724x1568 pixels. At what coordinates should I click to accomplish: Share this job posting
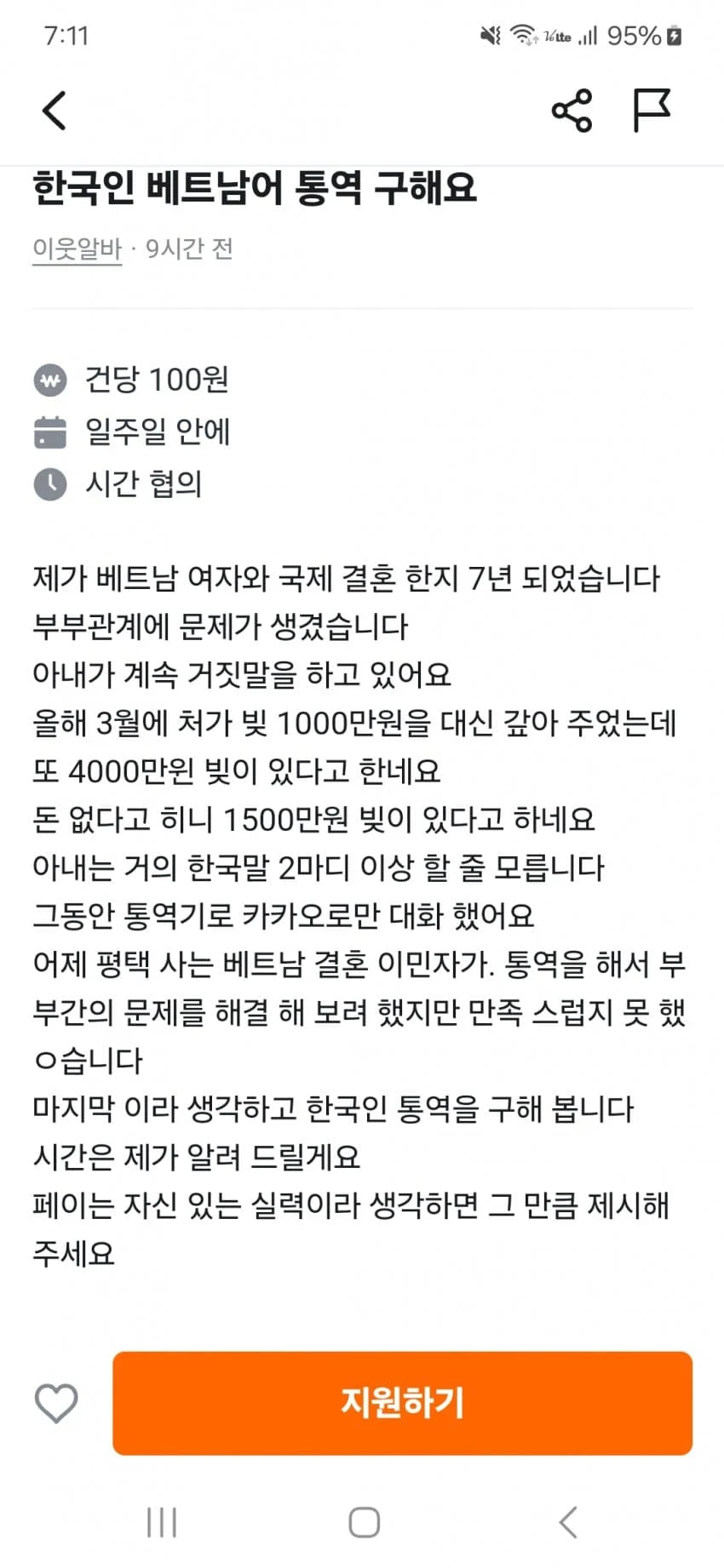[572, 111]
